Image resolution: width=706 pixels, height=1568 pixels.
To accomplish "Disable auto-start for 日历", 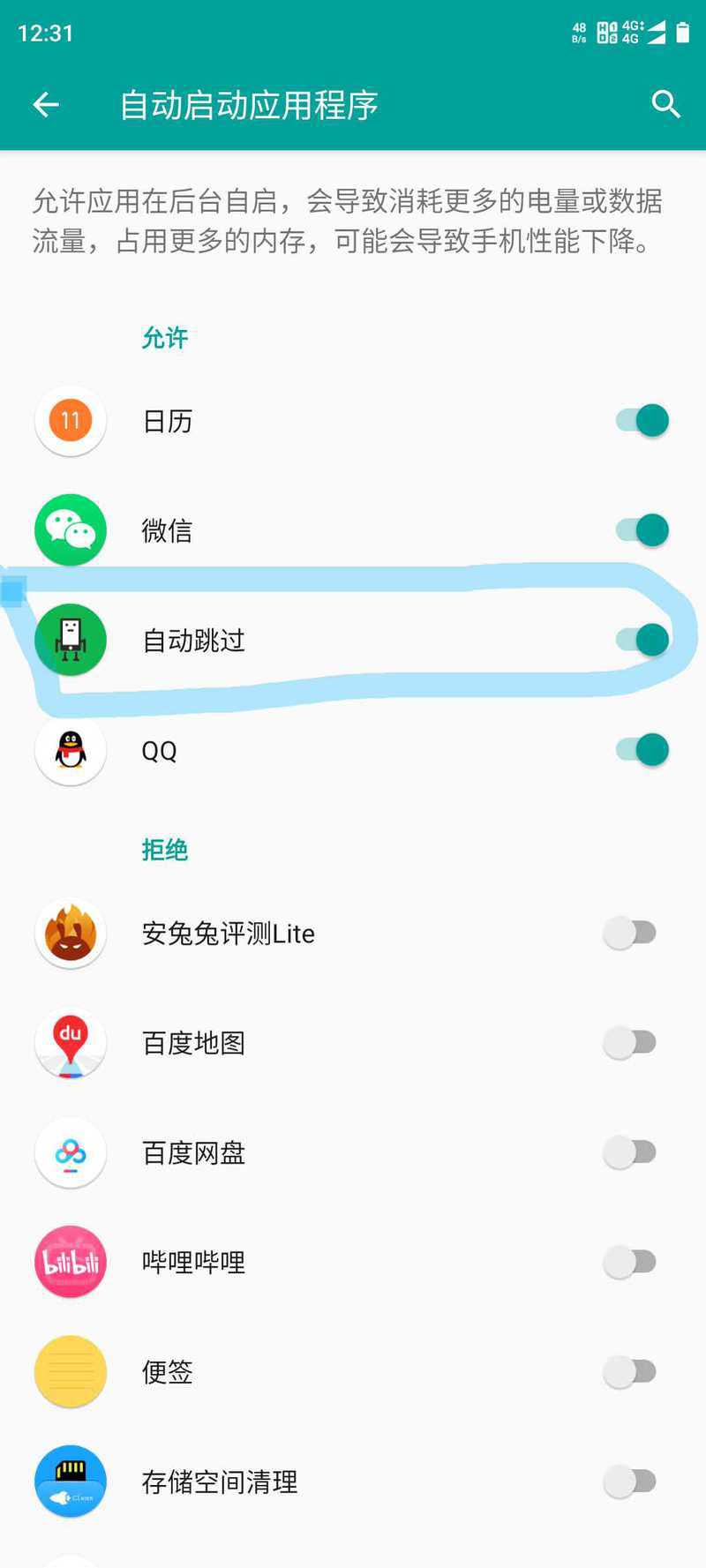I will point(642,421).
